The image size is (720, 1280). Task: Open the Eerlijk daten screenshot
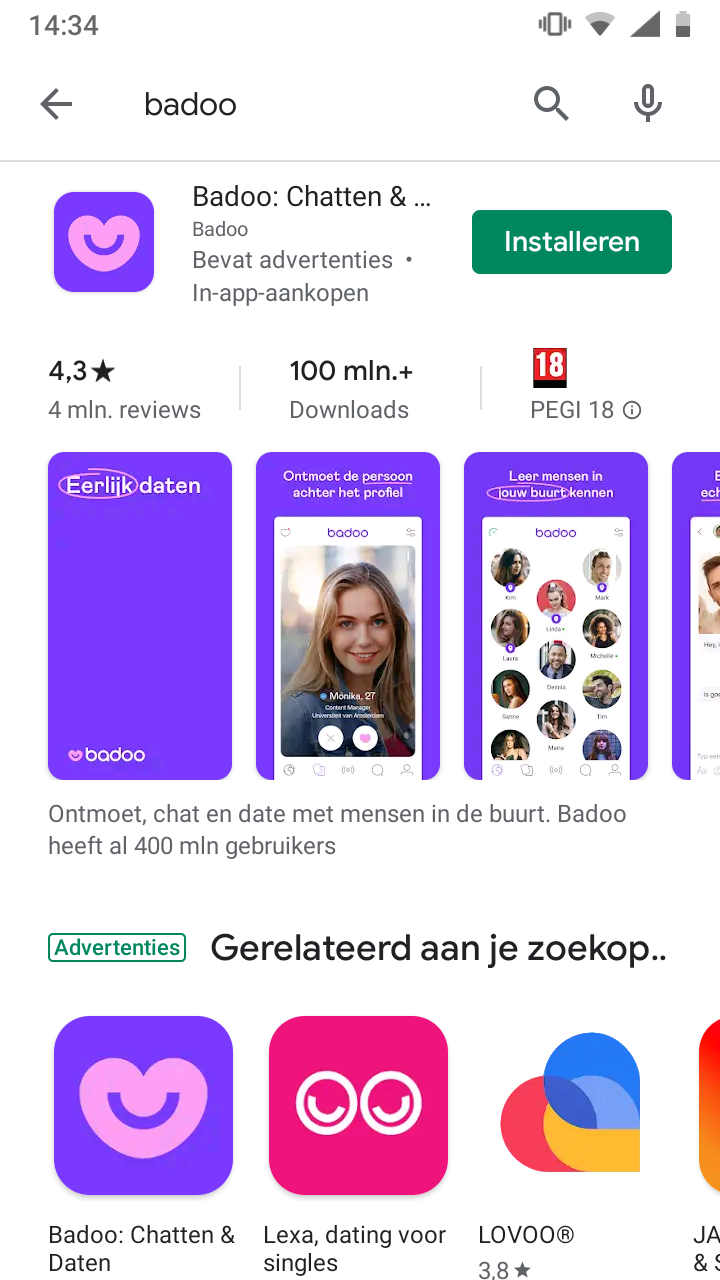139,615
